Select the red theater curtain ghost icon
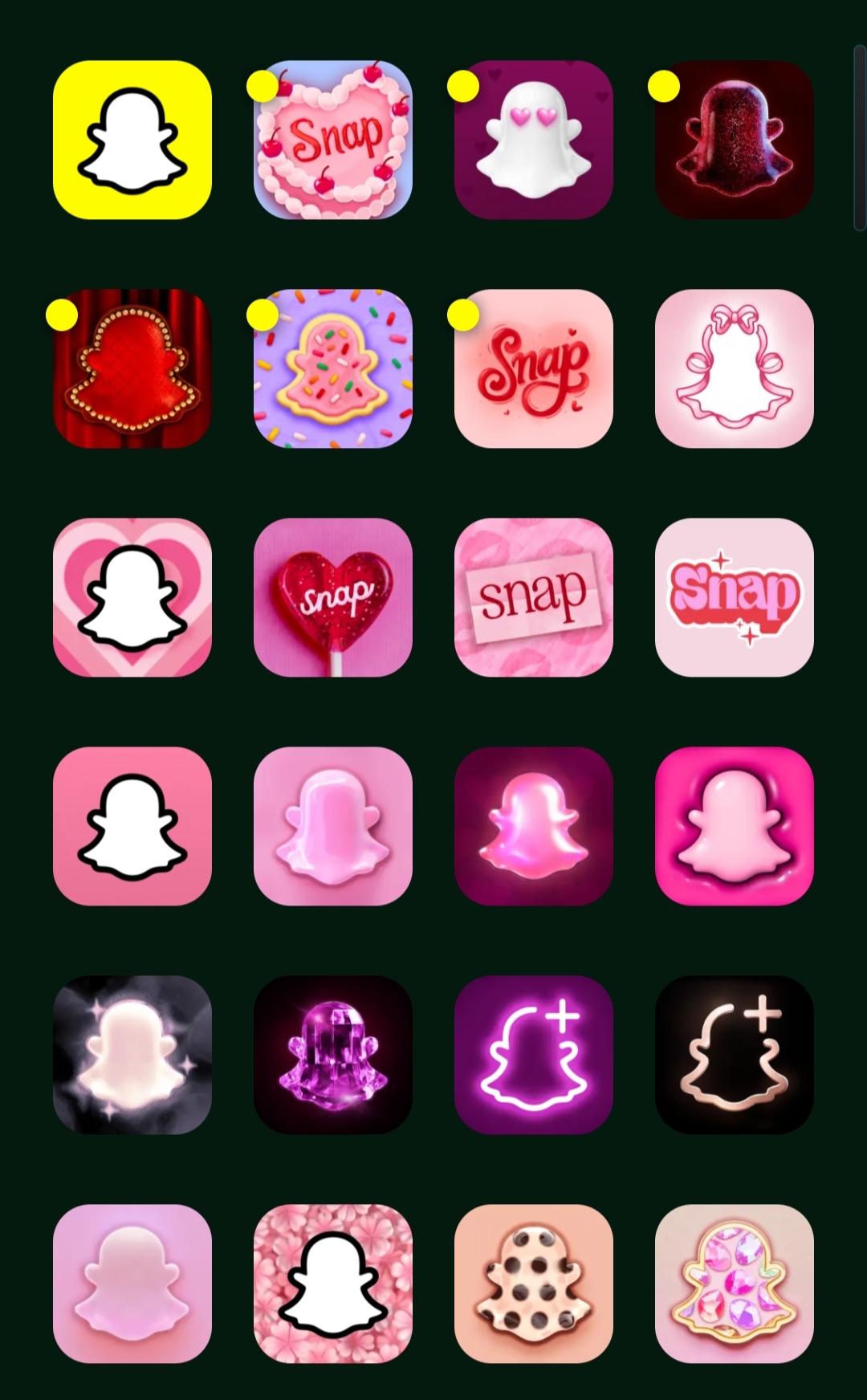Image resolution: width=867 pixels, height=1400 pixels. click(x=132, y=368)
